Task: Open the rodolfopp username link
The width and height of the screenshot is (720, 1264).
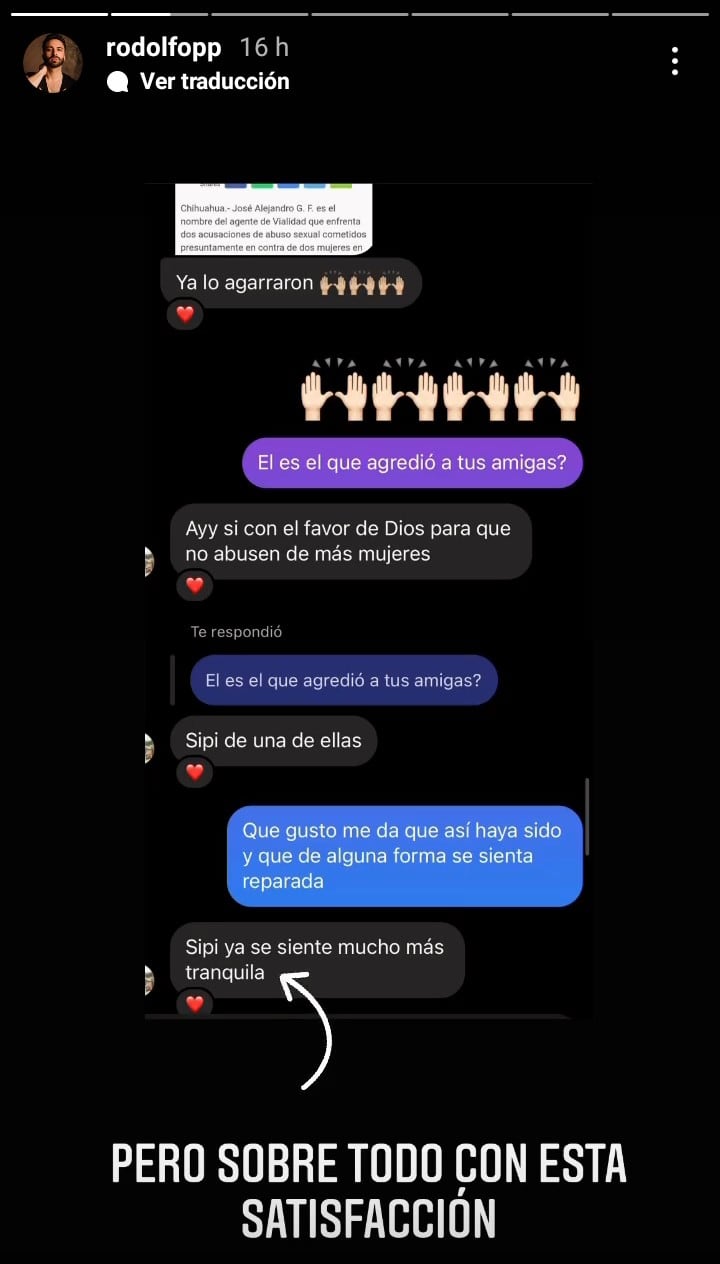Action: coord(163,47)
